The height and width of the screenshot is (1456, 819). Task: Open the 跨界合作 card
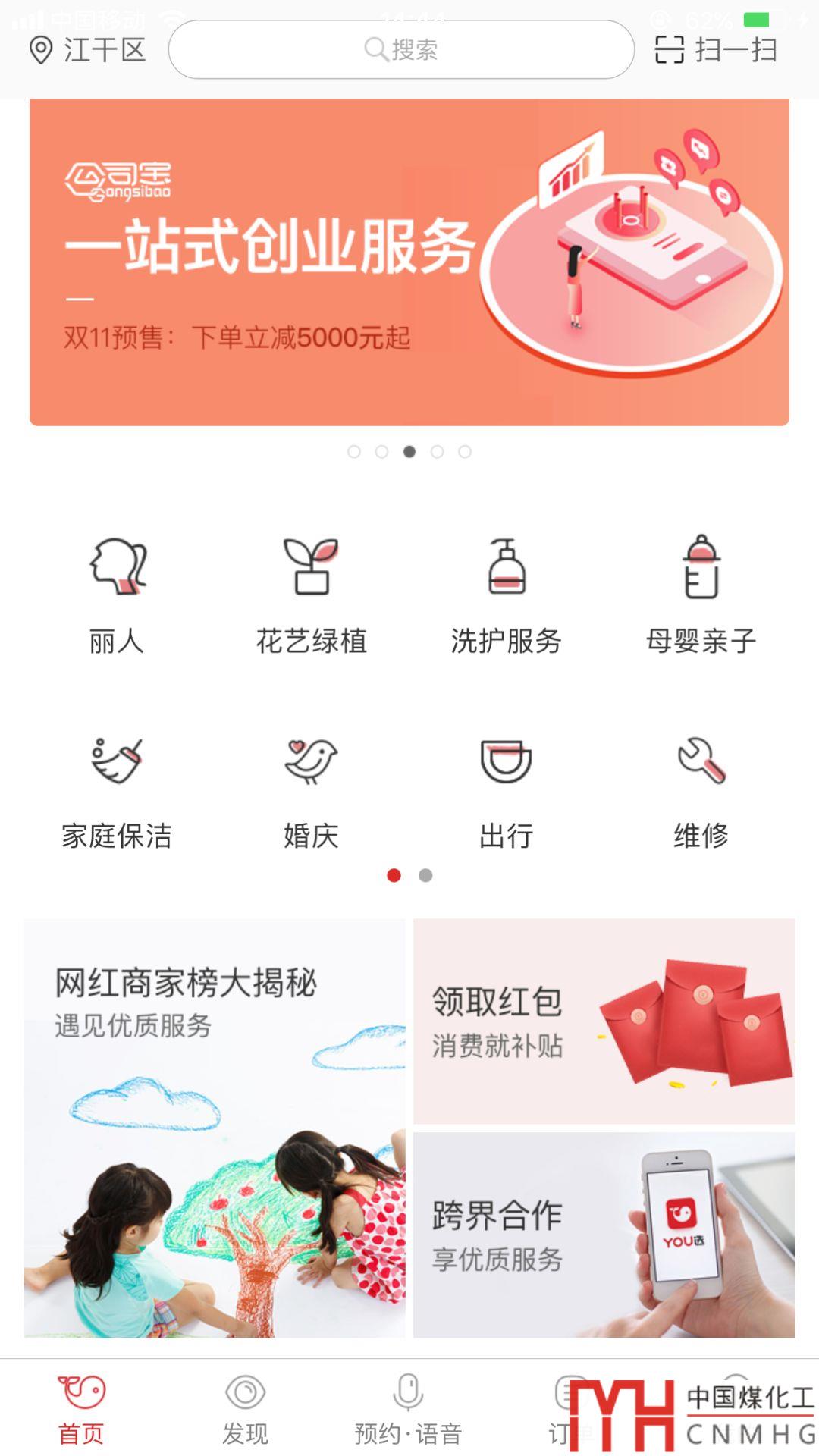(604, 1235)
